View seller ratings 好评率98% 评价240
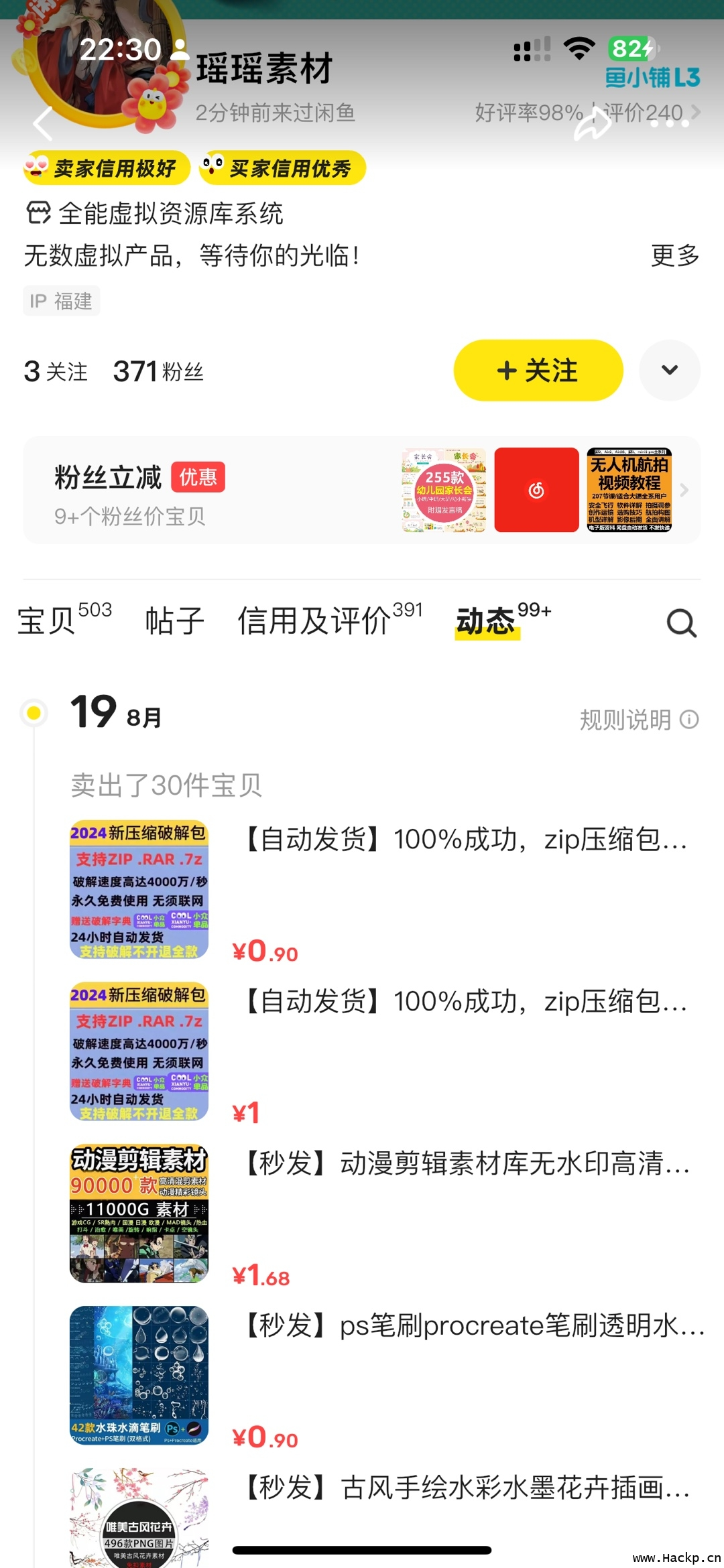Image resolution: width=724 pixels, height=1568 pixels. pyautogui.click(x=583, y=113)
